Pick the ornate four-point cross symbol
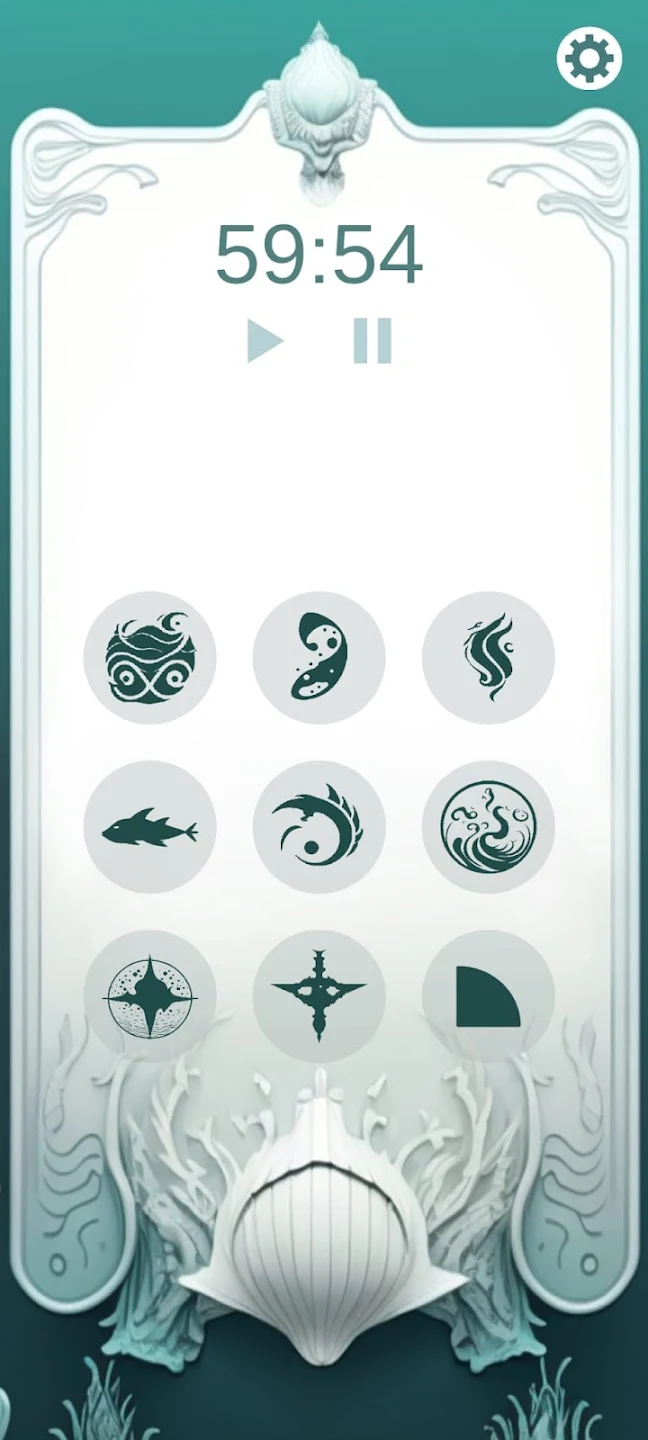Screen dimensions: 648x1440 pyautogui.click(x=319, y=996)
